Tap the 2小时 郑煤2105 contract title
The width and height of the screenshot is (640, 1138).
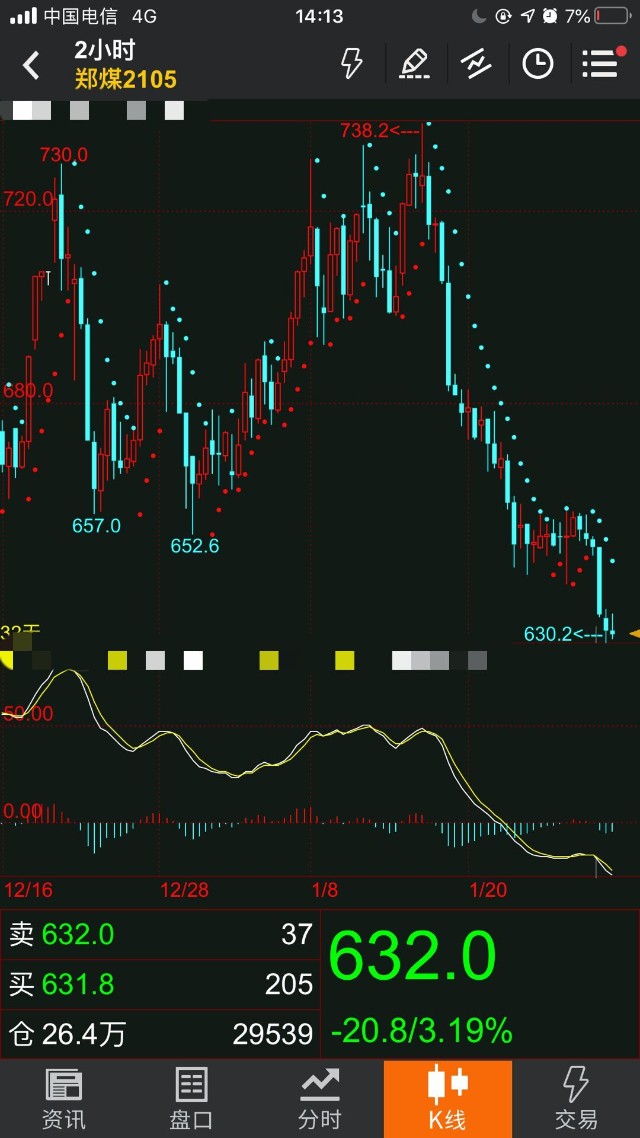125,65
